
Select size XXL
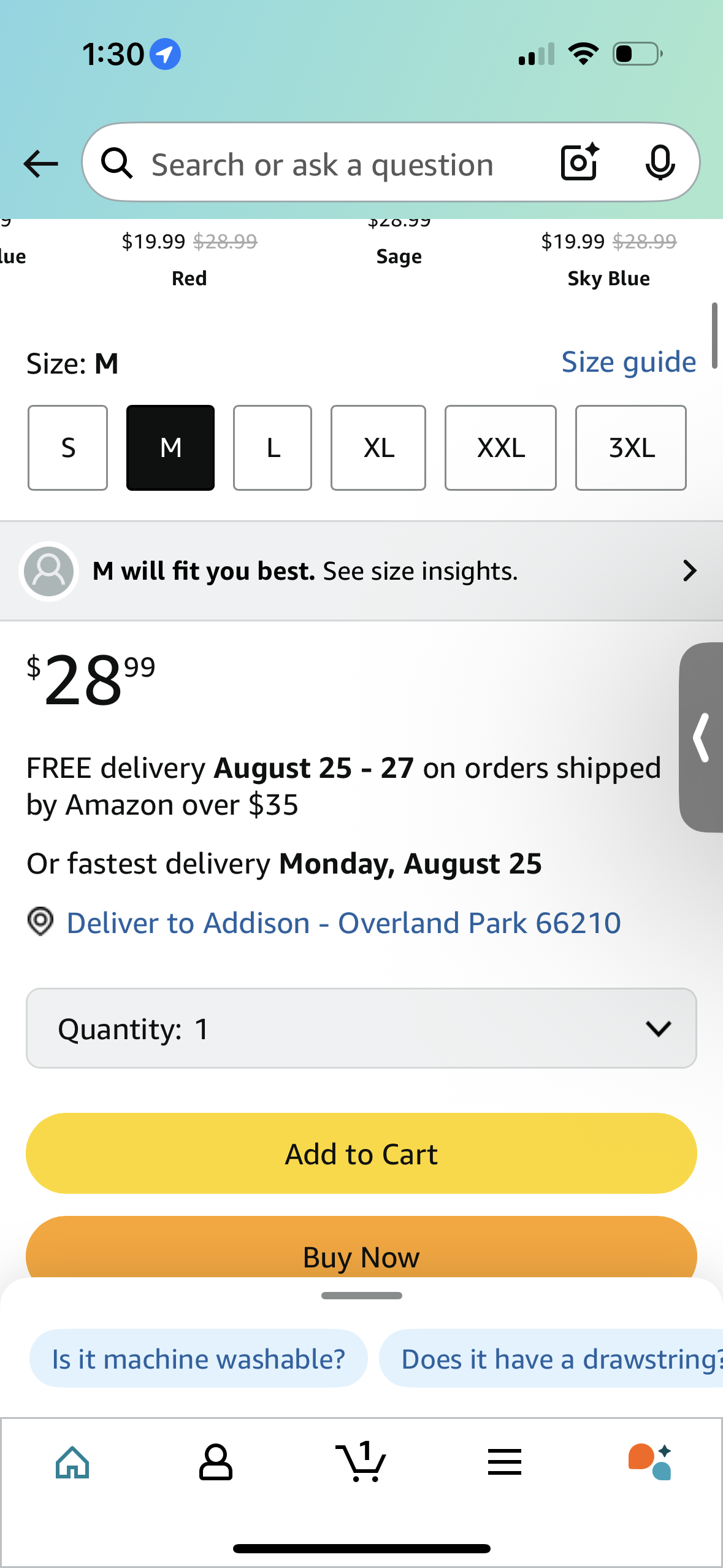coord(500,448)
